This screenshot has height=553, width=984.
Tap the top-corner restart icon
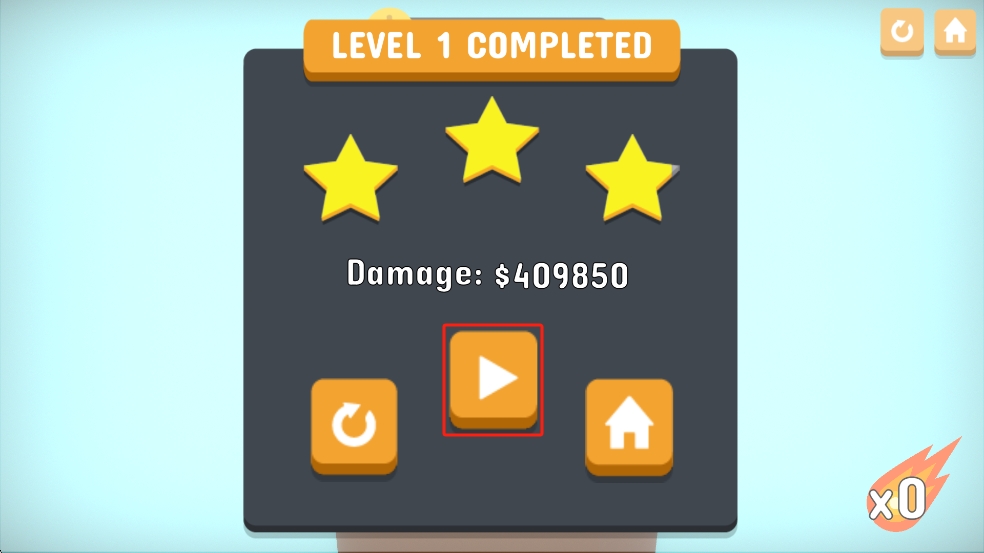(x=902, y=31)
